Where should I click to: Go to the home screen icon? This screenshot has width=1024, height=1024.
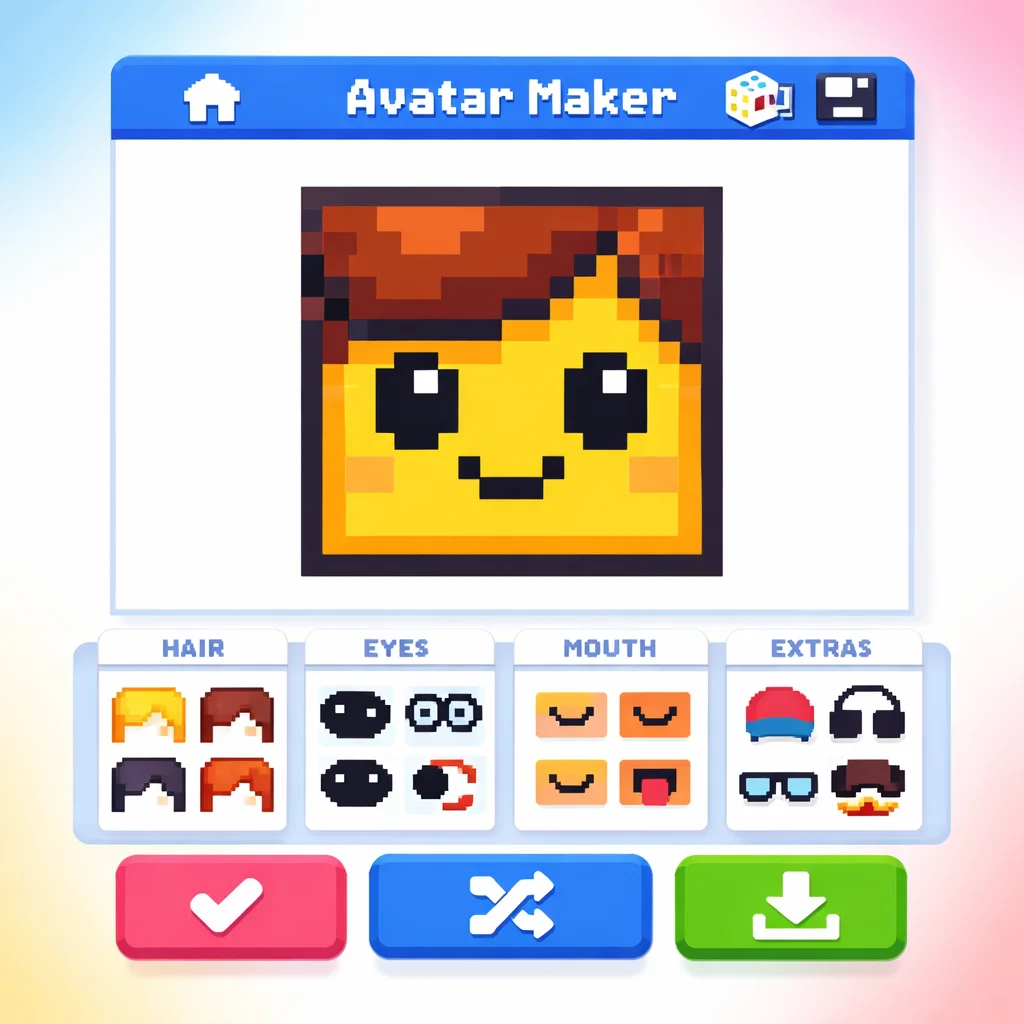click(x=212, y=99)
